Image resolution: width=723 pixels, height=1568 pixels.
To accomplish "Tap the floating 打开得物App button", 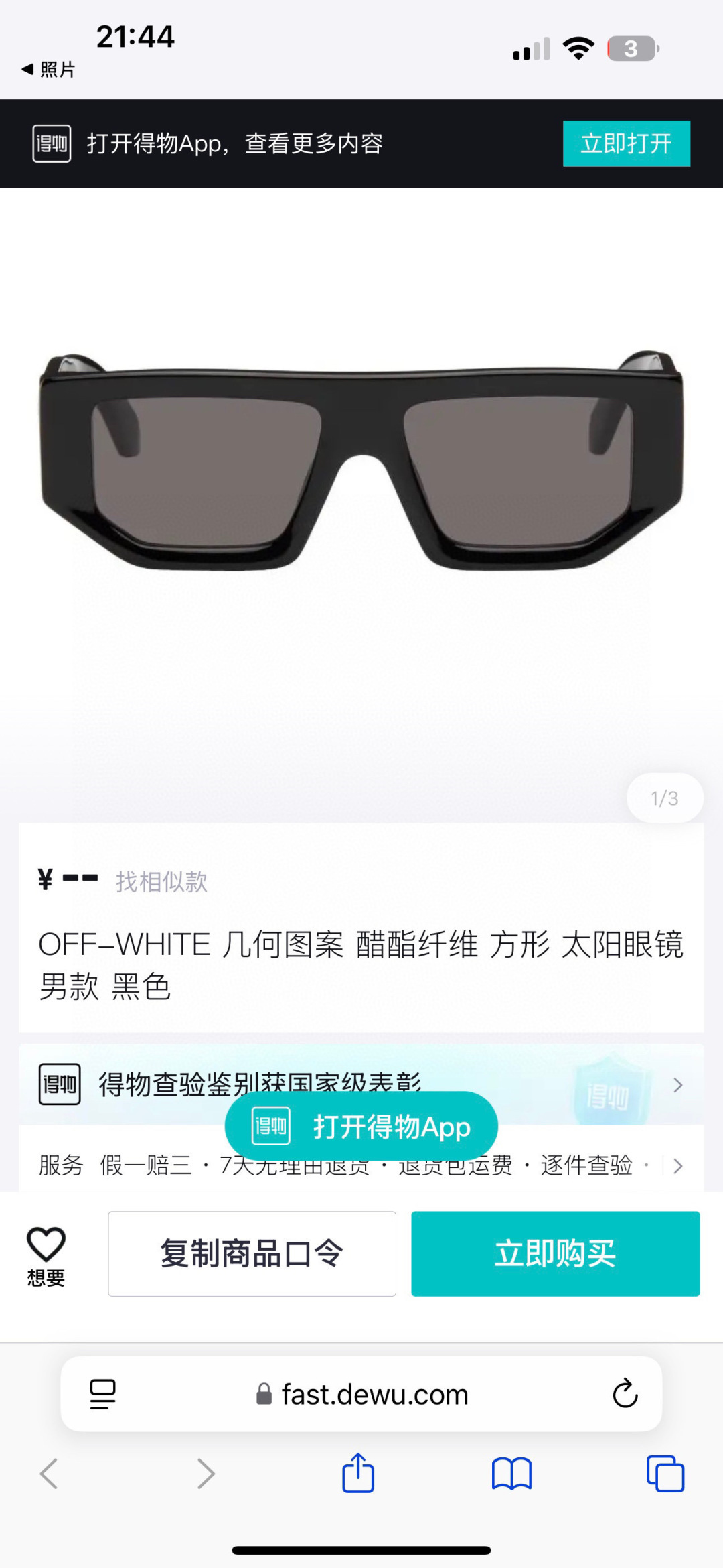I will [361, 1127].
